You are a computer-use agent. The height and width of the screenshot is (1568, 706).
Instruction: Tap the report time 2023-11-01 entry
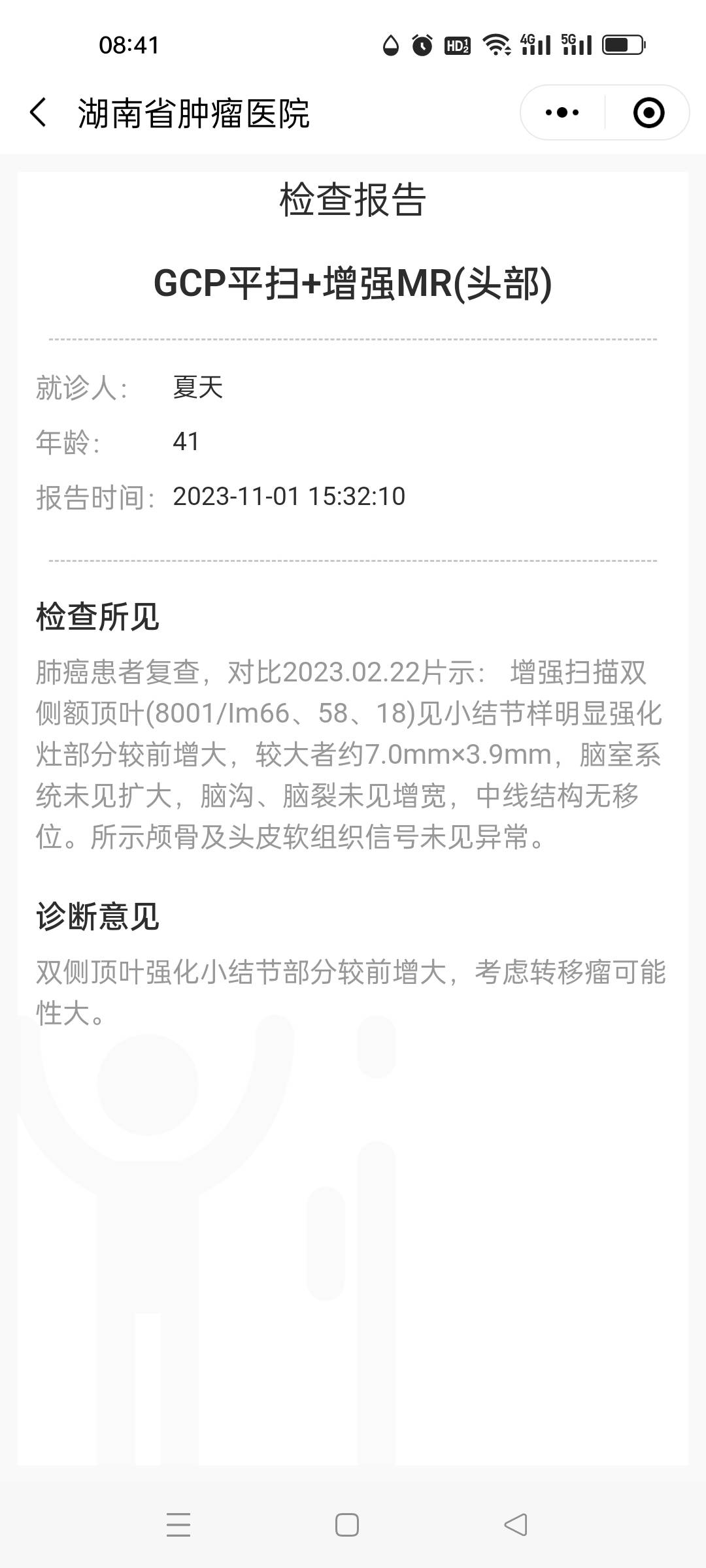coord(290,497)
